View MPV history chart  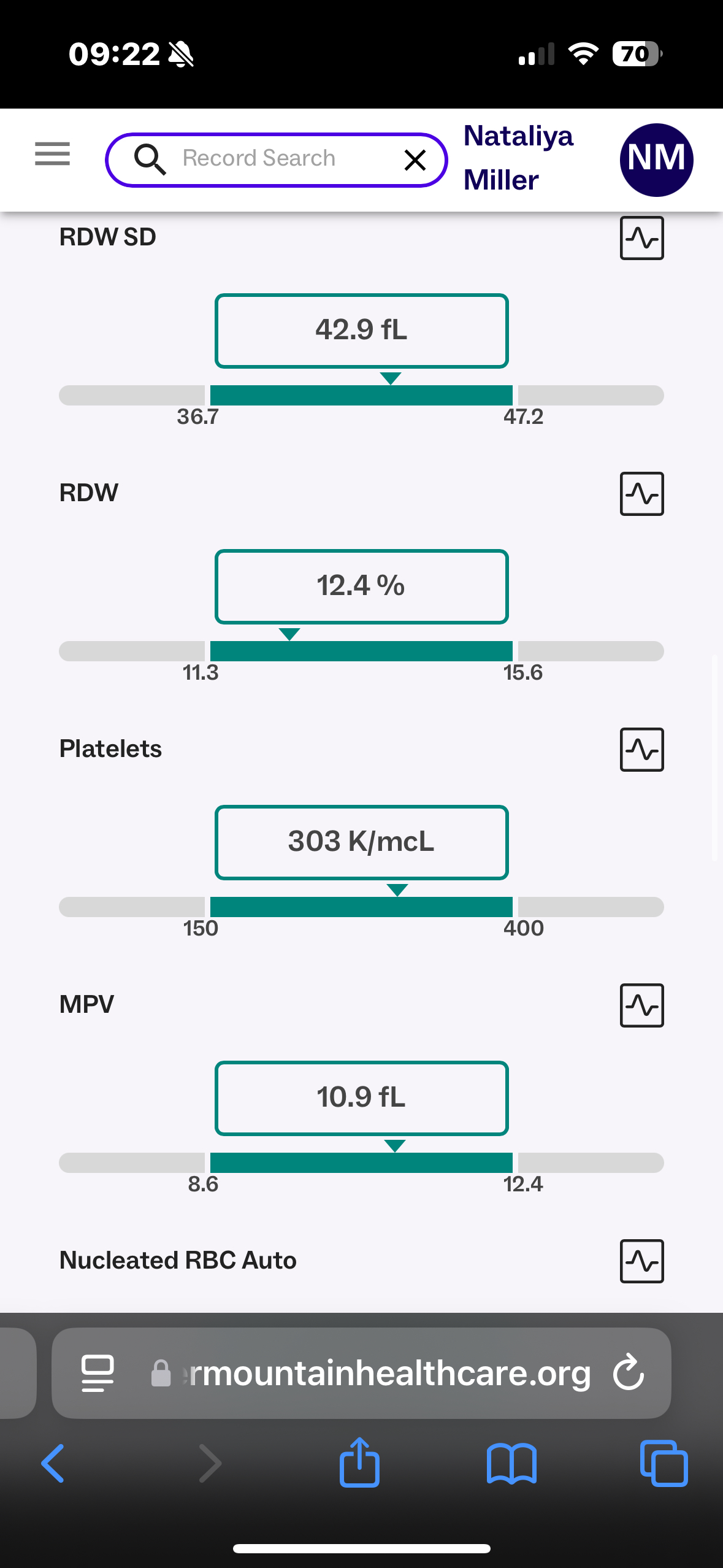(641, 1005)
